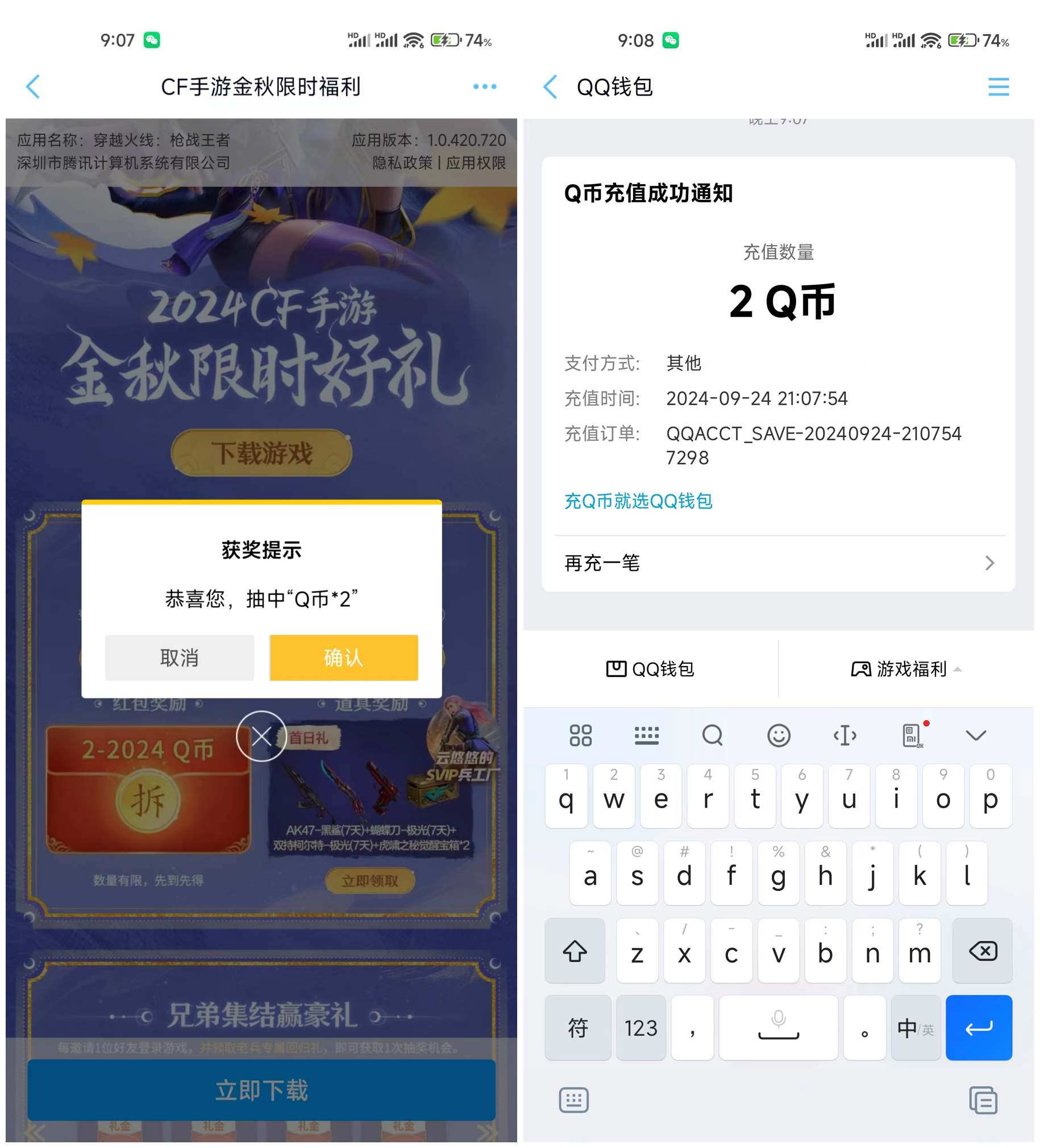The height and width of the screenshot is (1148, 1040).
Task: Switch keyboard language with 中/英 key
Action: 916,1029
